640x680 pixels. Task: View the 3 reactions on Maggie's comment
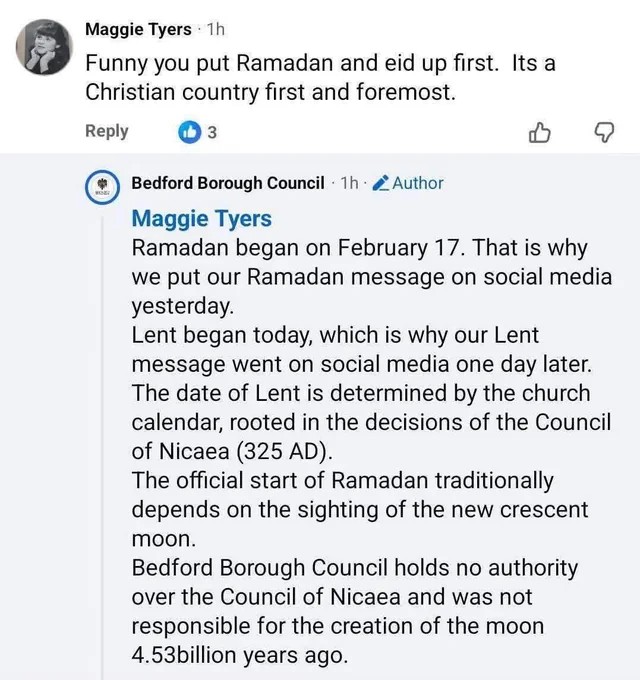pyautogui.click(x=198, y=132)
